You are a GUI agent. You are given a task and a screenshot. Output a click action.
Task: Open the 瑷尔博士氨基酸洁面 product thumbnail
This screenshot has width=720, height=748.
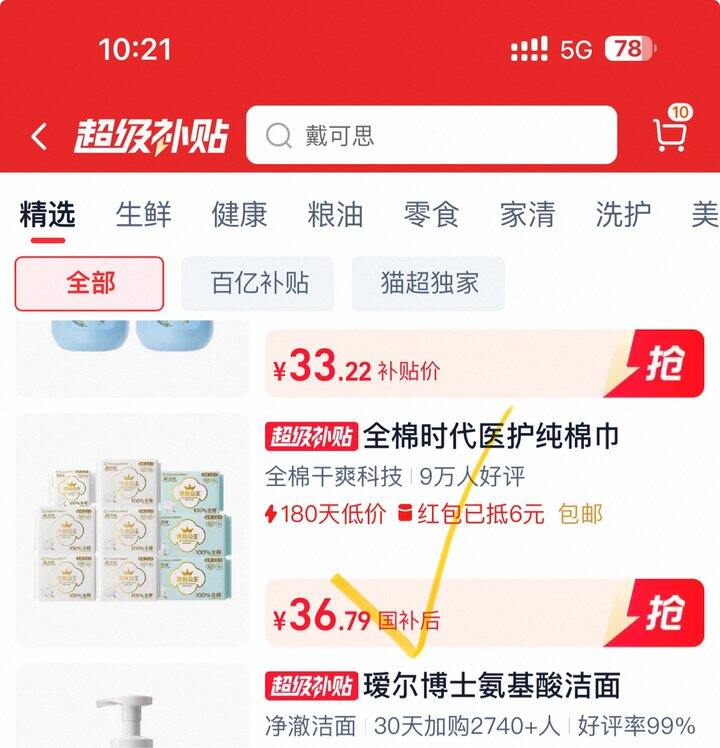[x=130, y=720]
